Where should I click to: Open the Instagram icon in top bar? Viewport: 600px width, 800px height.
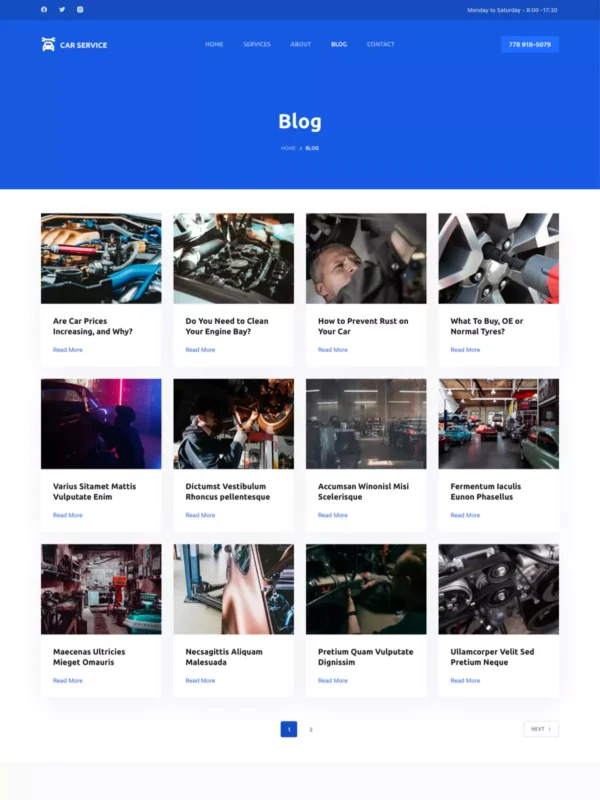click(x=80, y=9)
